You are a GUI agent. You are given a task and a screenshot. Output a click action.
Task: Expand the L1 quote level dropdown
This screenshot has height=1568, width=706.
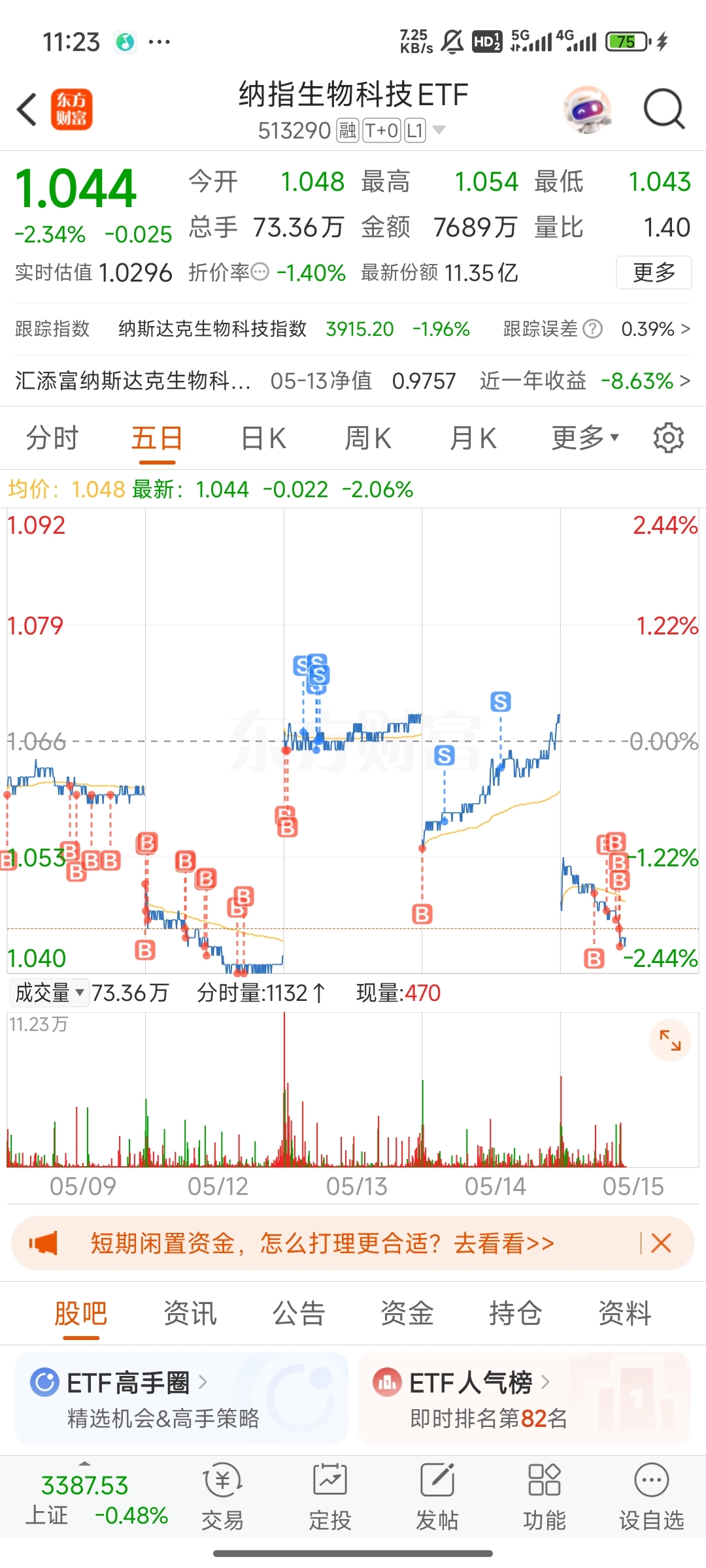point(439,129)
